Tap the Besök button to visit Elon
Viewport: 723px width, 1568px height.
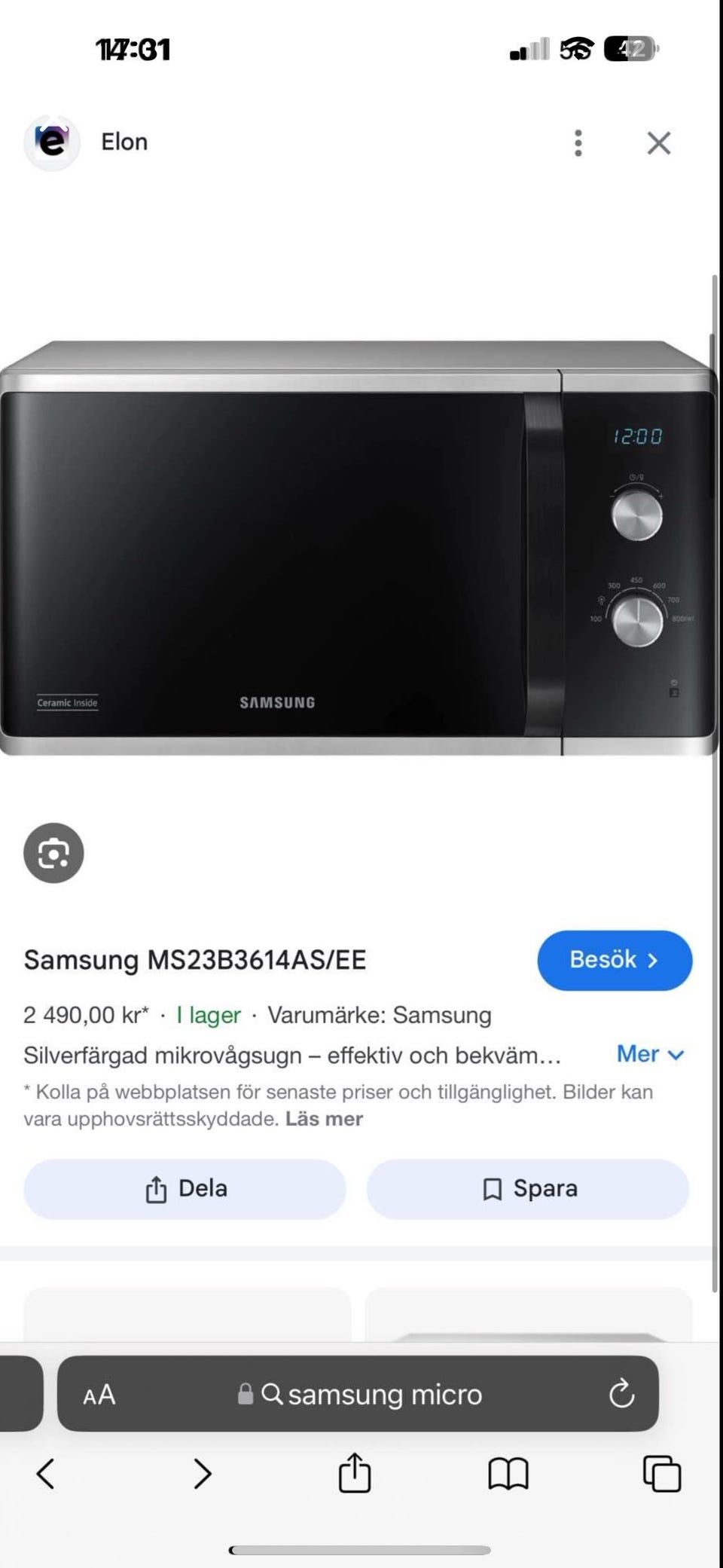(x=615, y=960)
